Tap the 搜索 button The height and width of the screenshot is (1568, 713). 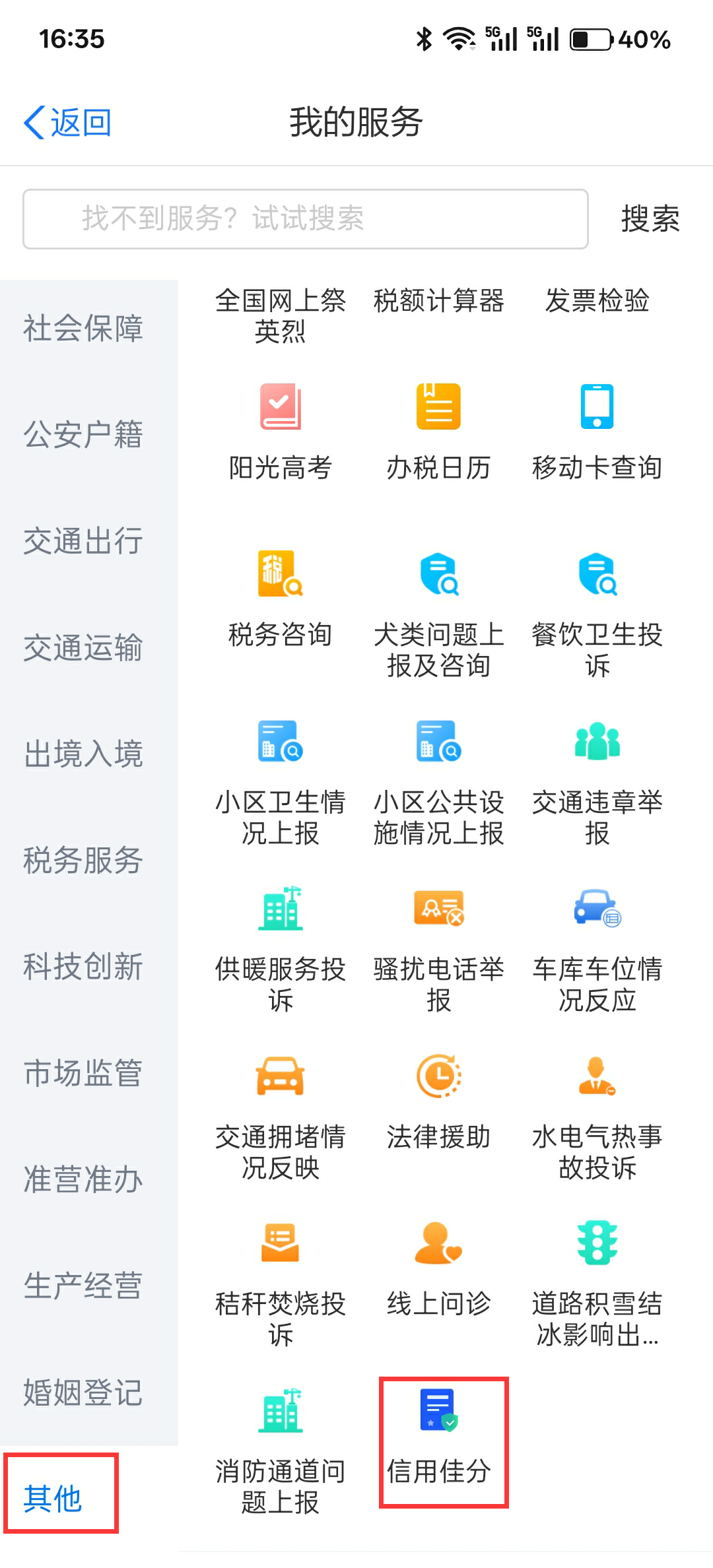coord(650,219)
